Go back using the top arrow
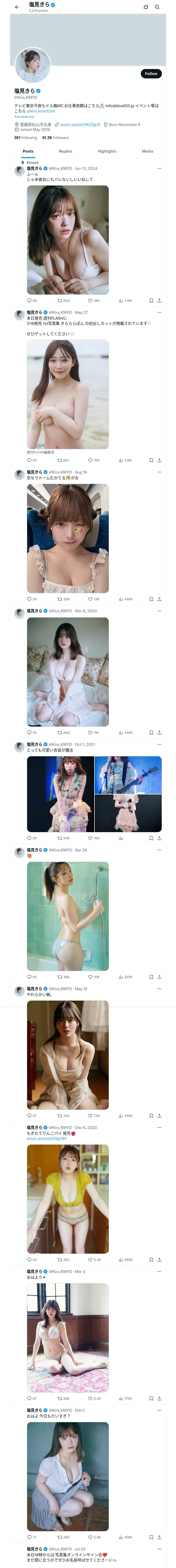 click(x=17, y=7)
